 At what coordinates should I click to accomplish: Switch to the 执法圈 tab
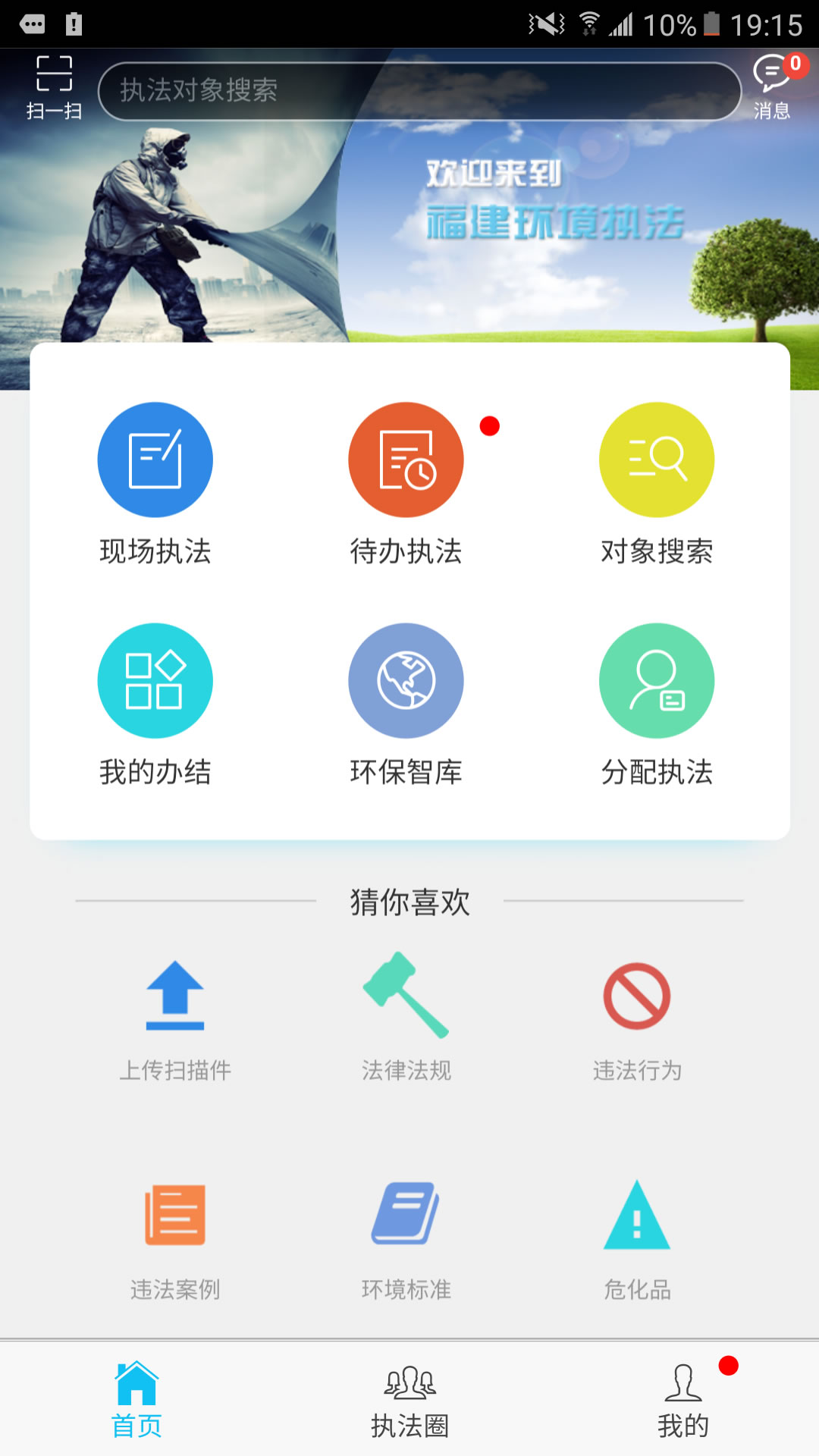pyautogui.click(x=409, y=1399)
